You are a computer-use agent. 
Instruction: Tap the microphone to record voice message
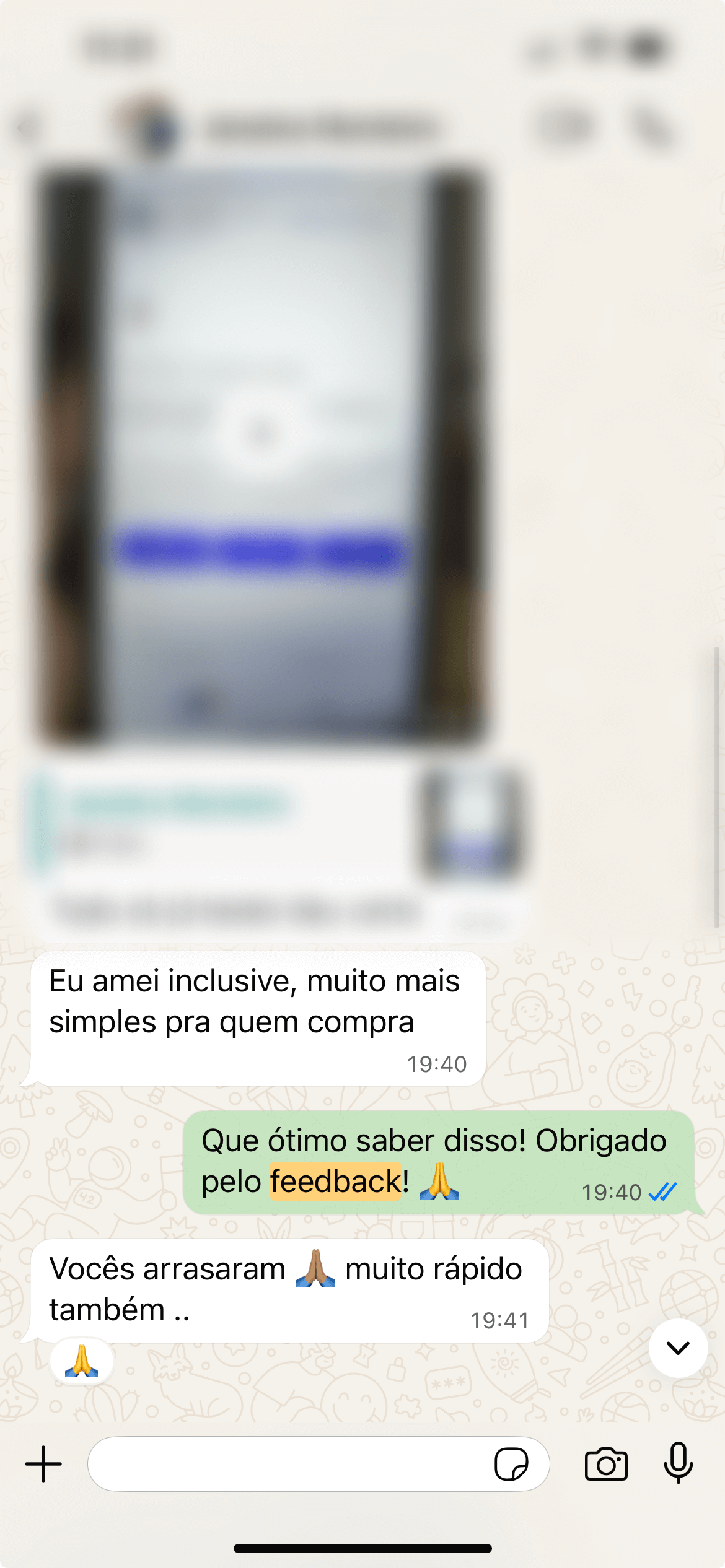click(x=679, y=1463)
